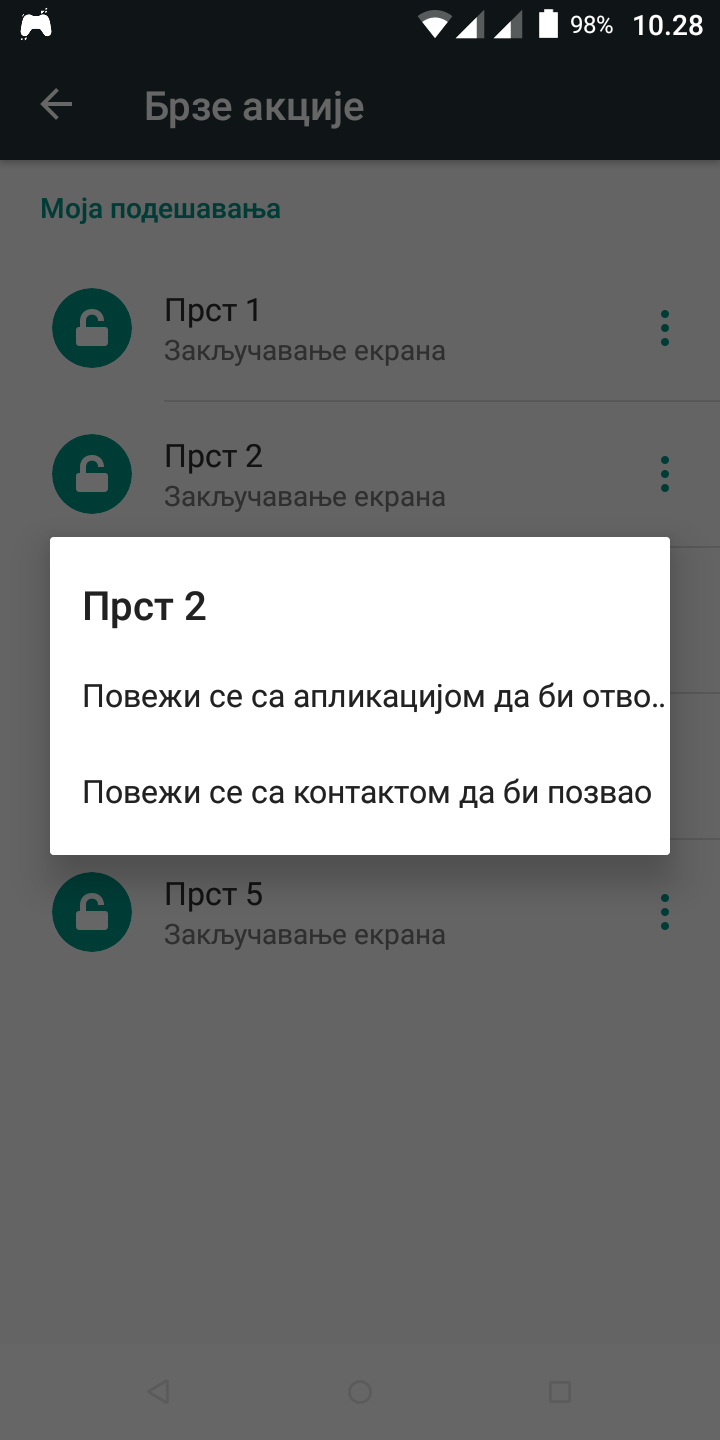720x1440 pixels.
Task: Open overflow menu for Прст 5
Action: click(665, 912)
